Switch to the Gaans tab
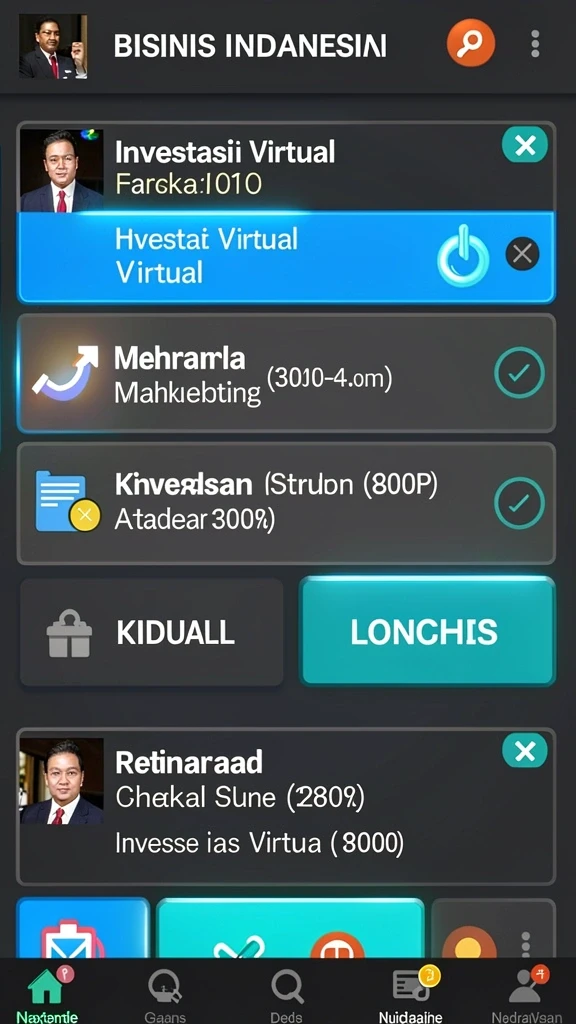The height and width of the screenshot is (1024, 576). coord(165,993)
